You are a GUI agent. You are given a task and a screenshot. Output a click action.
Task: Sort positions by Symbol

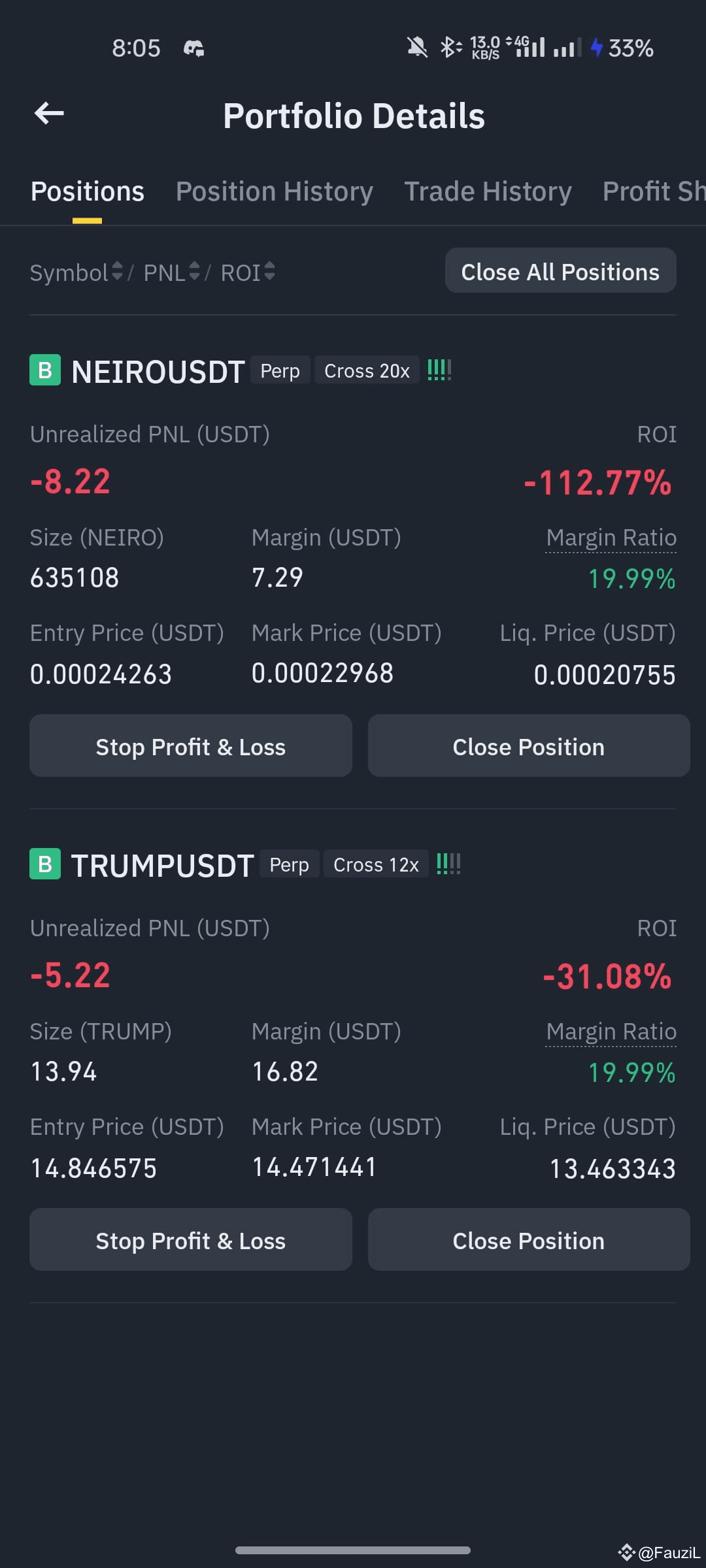(x=76, y=272)
